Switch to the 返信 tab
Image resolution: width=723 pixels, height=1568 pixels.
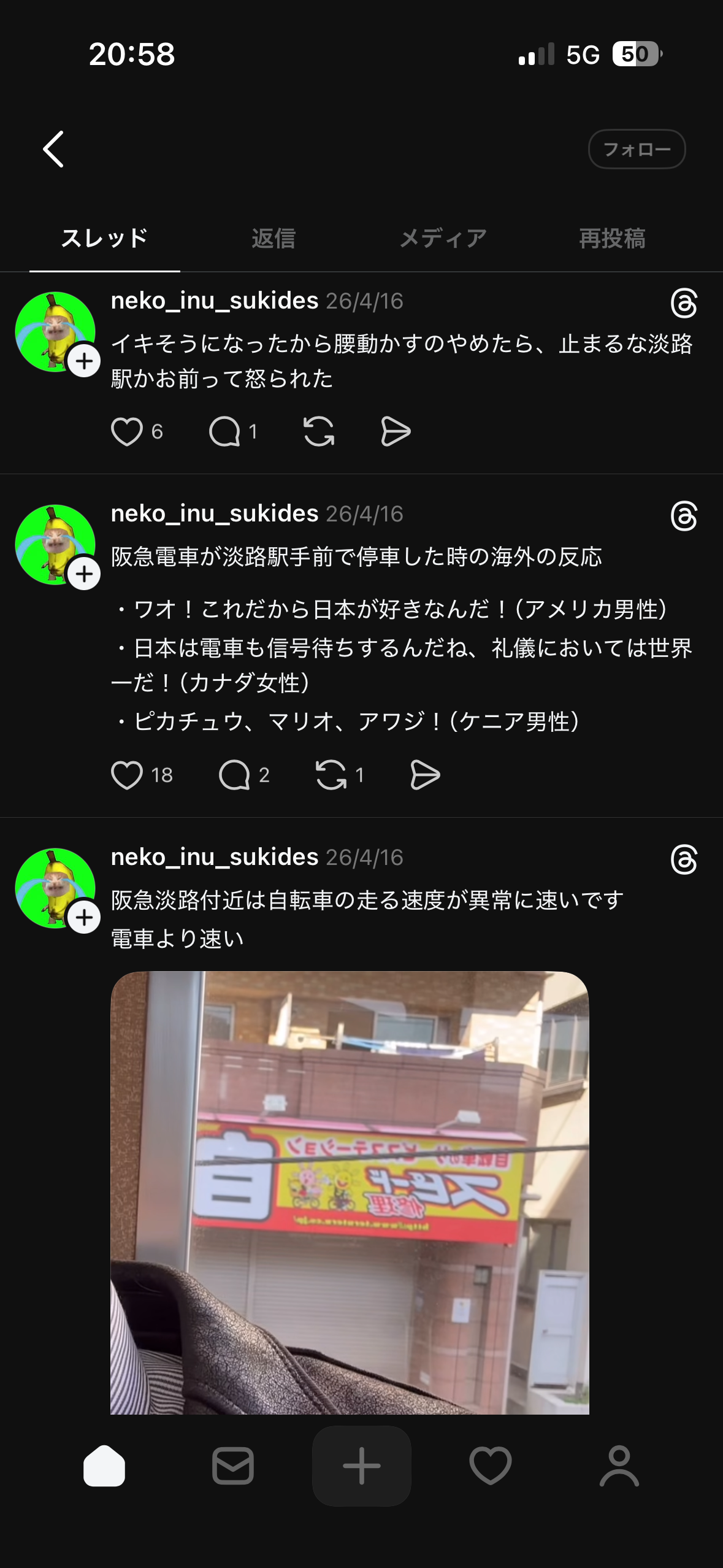click(x=274, y=239)
